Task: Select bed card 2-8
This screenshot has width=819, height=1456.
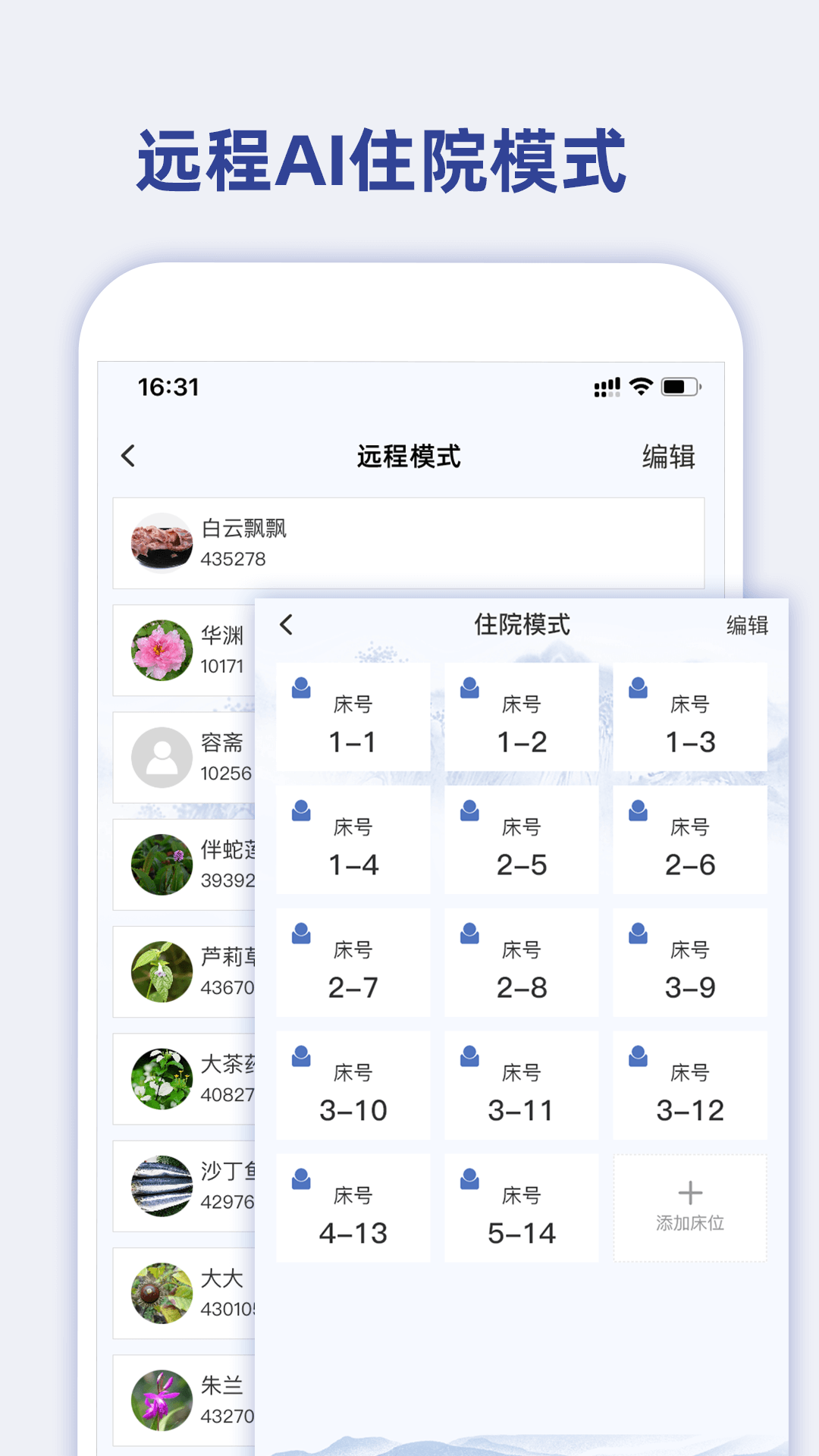Action: (521, 964)
